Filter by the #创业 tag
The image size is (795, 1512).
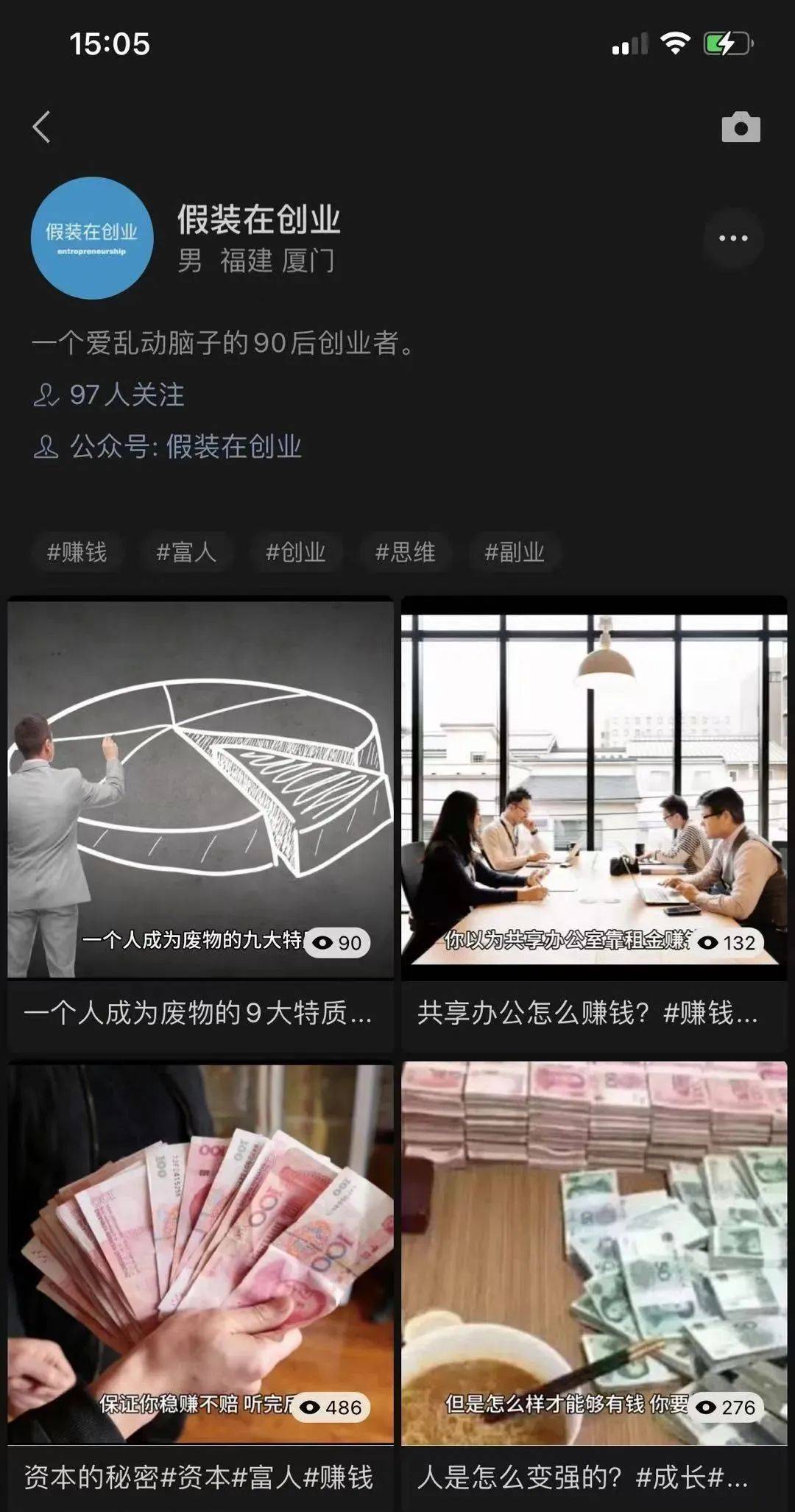[295, 552]
